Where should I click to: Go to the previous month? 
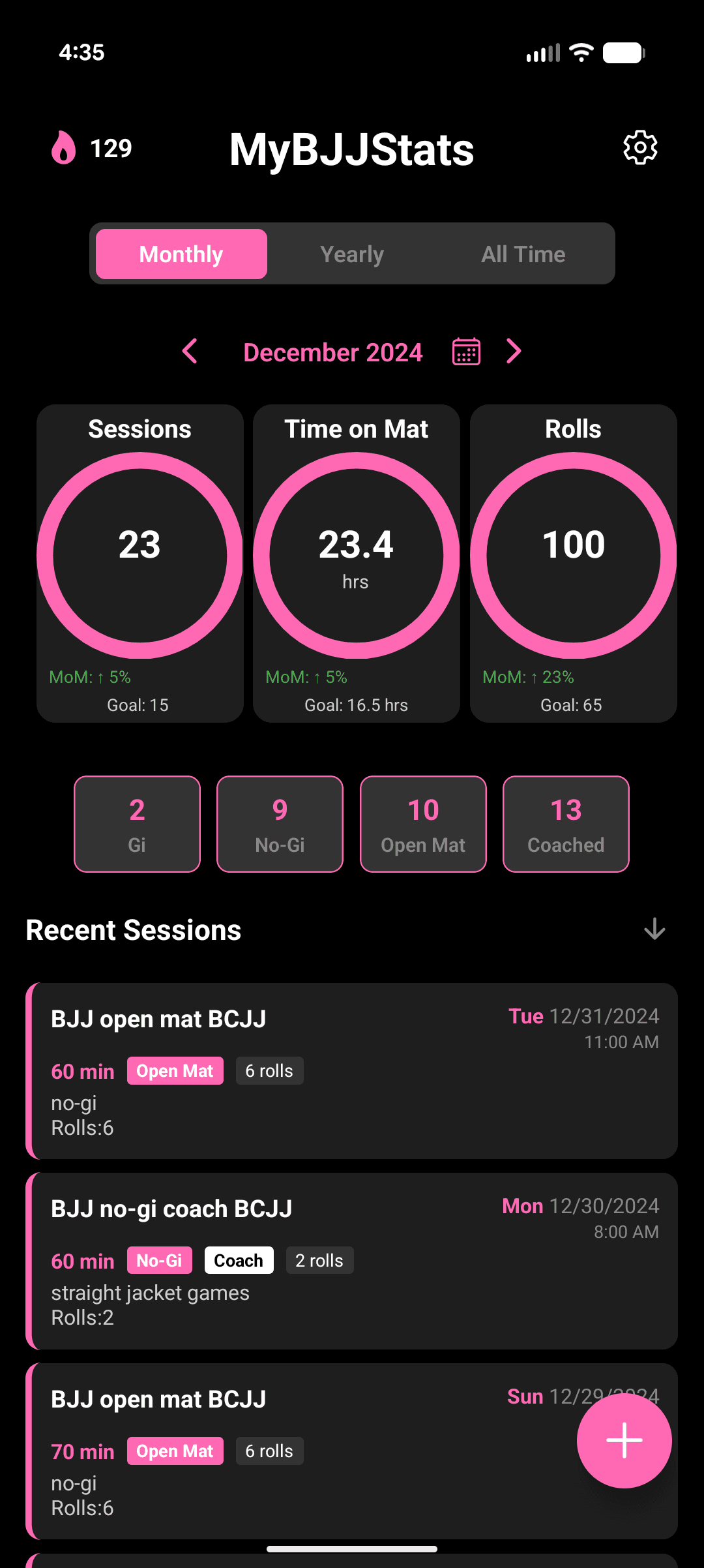(190, 352)
